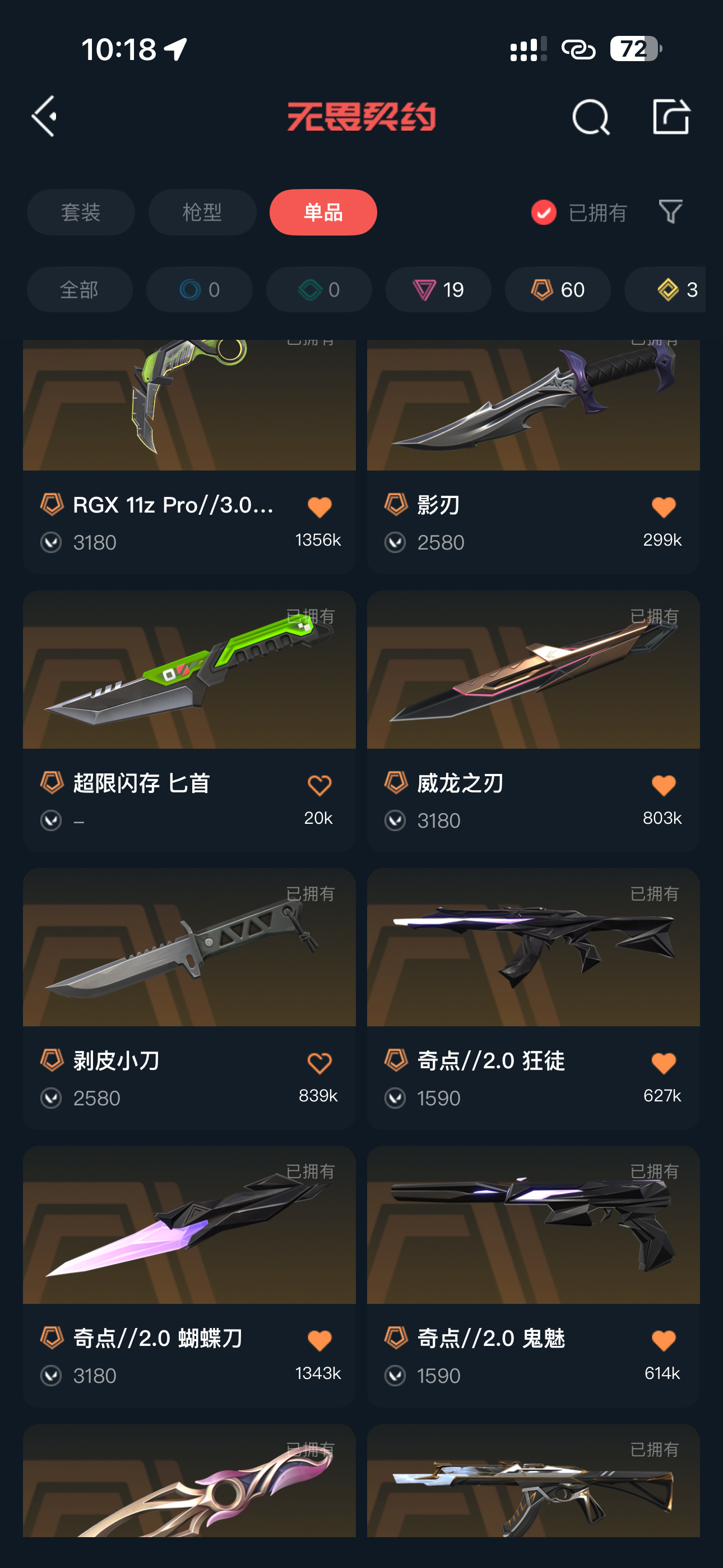Filter by purple tier with 19 items

coord(438,290)
